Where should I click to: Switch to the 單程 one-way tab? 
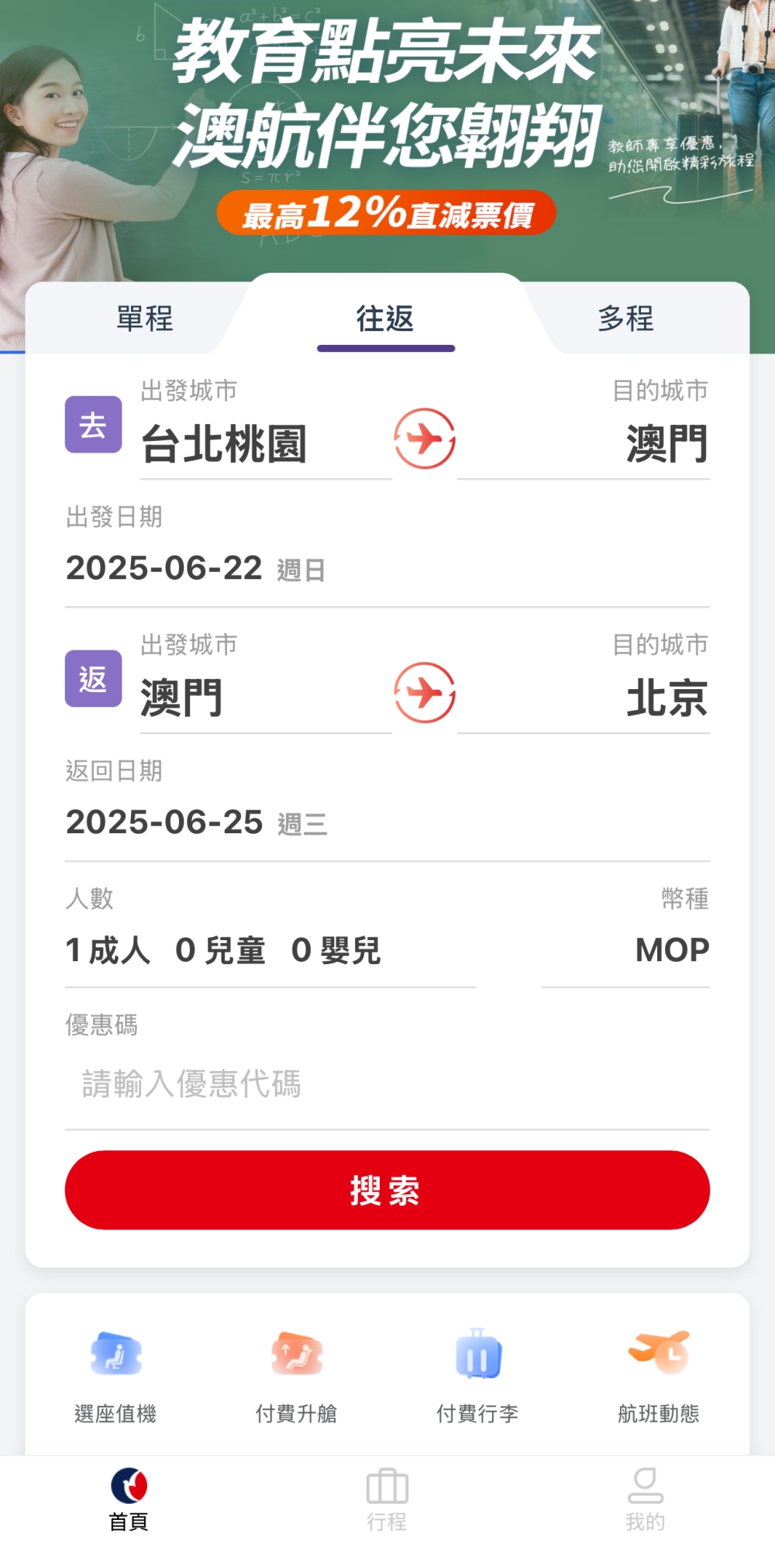click(x=145, y=319)
